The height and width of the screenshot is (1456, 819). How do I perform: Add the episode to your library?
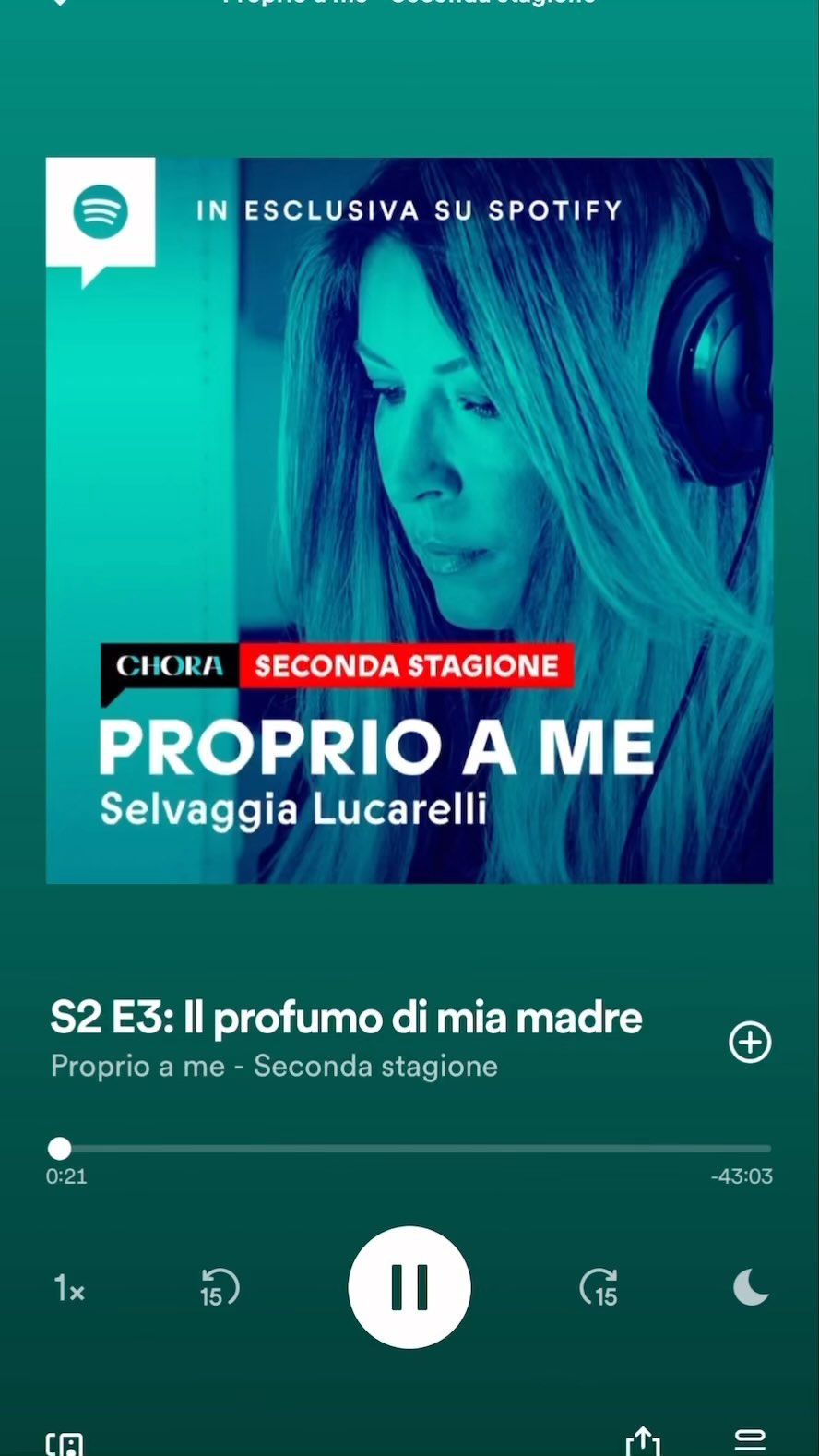(750, 1043)
